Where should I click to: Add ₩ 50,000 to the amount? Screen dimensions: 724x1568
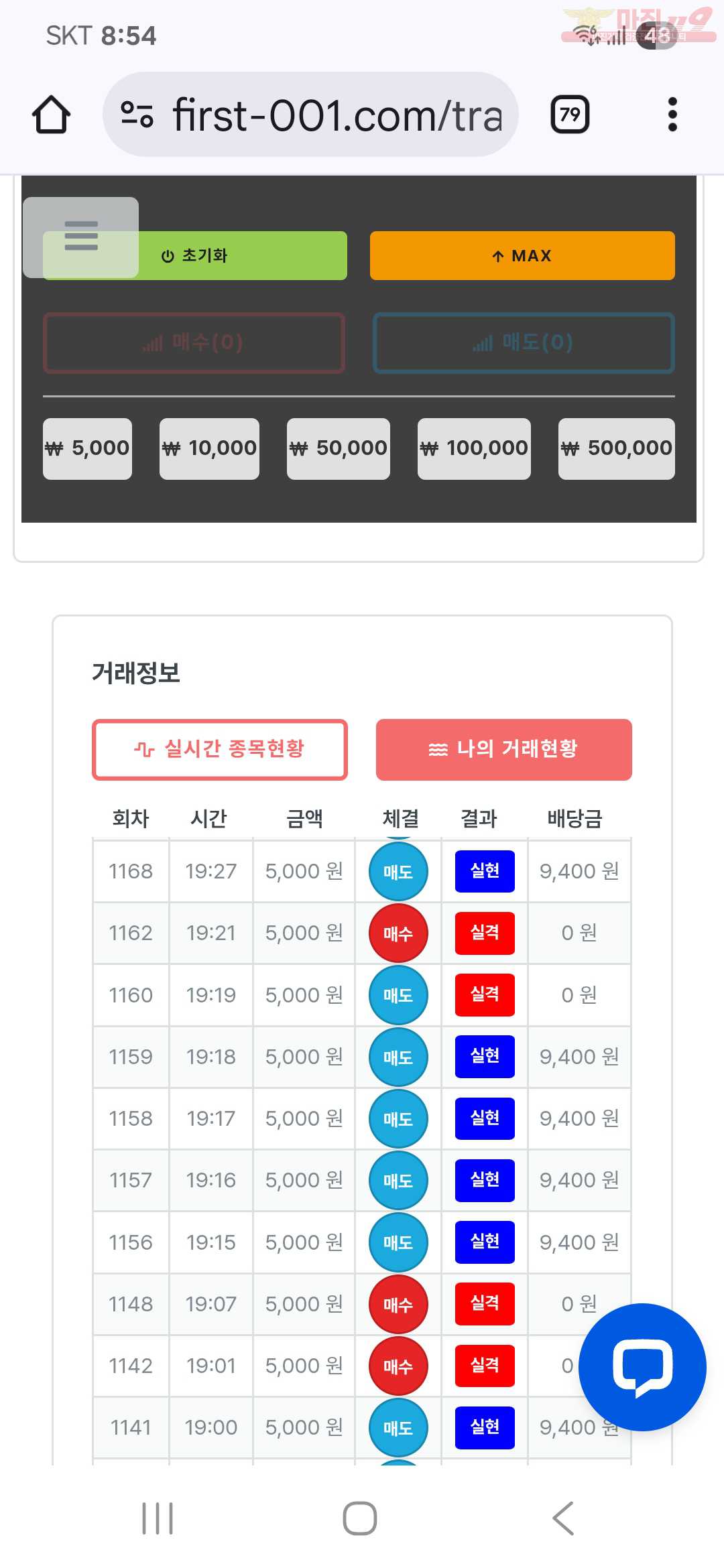(x=338, y=448)
